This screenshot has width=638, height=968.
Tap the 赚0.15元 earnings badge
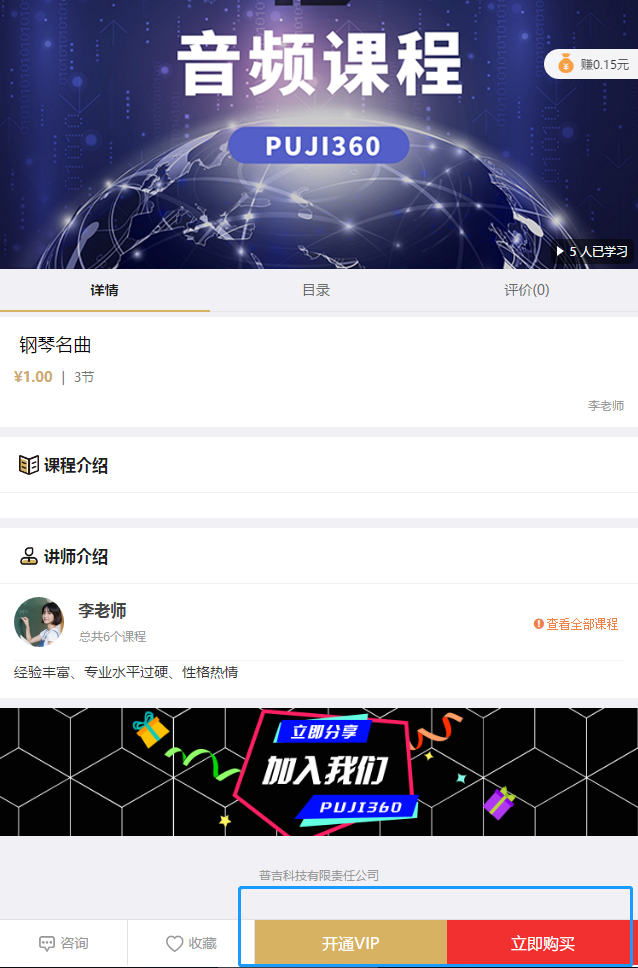592,64
